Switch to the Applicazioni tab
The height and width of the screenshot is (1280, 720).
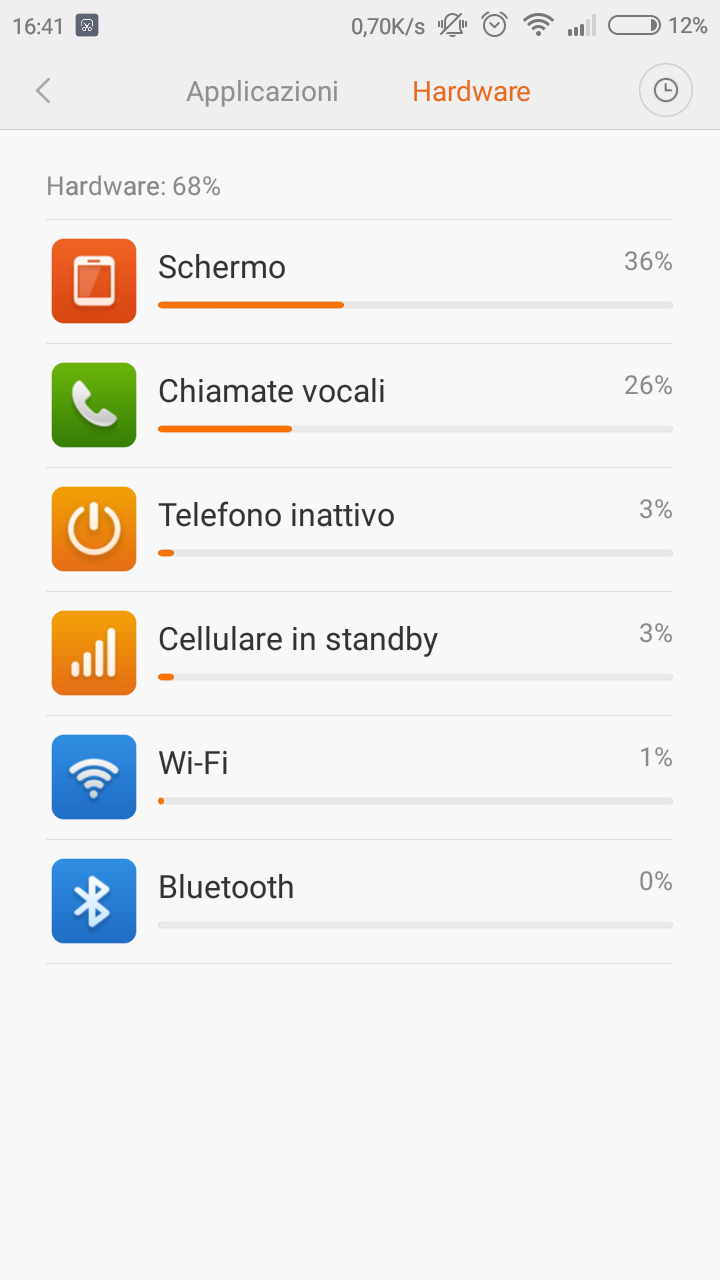[262, 91]
